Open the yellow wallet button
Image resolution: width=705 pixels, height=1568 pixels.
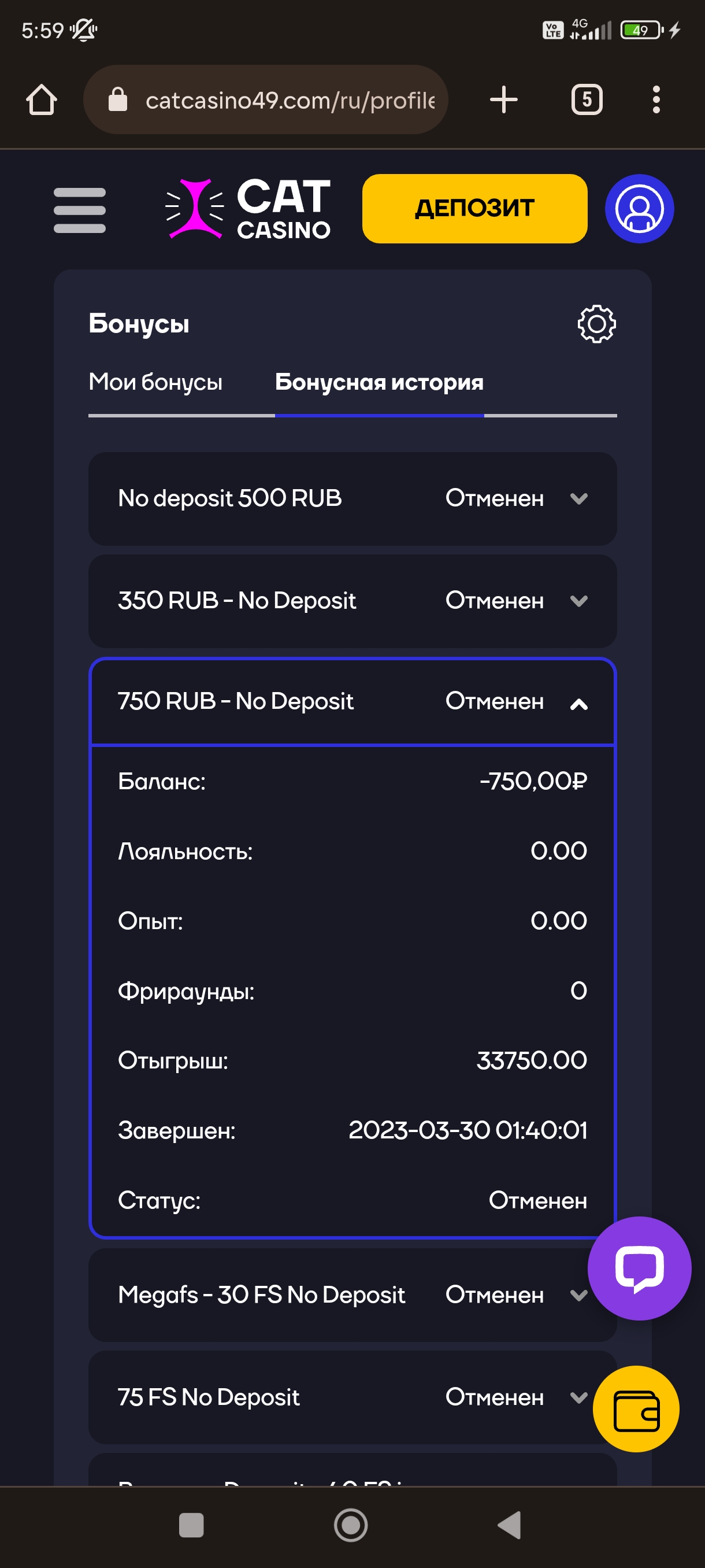pos(636,1409)
